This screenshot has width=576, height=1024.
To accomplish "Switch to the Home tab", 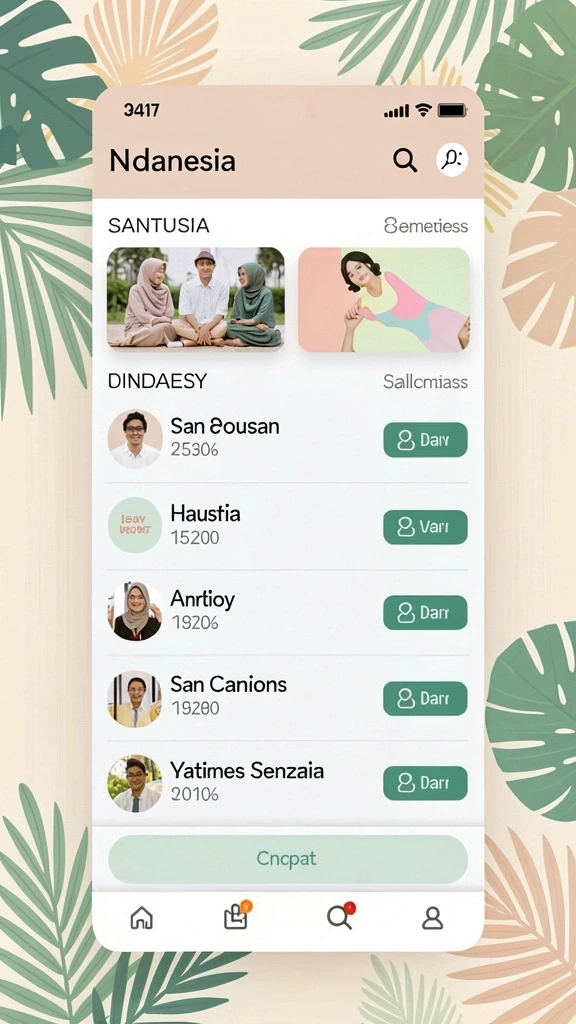I will pos(142,918).
